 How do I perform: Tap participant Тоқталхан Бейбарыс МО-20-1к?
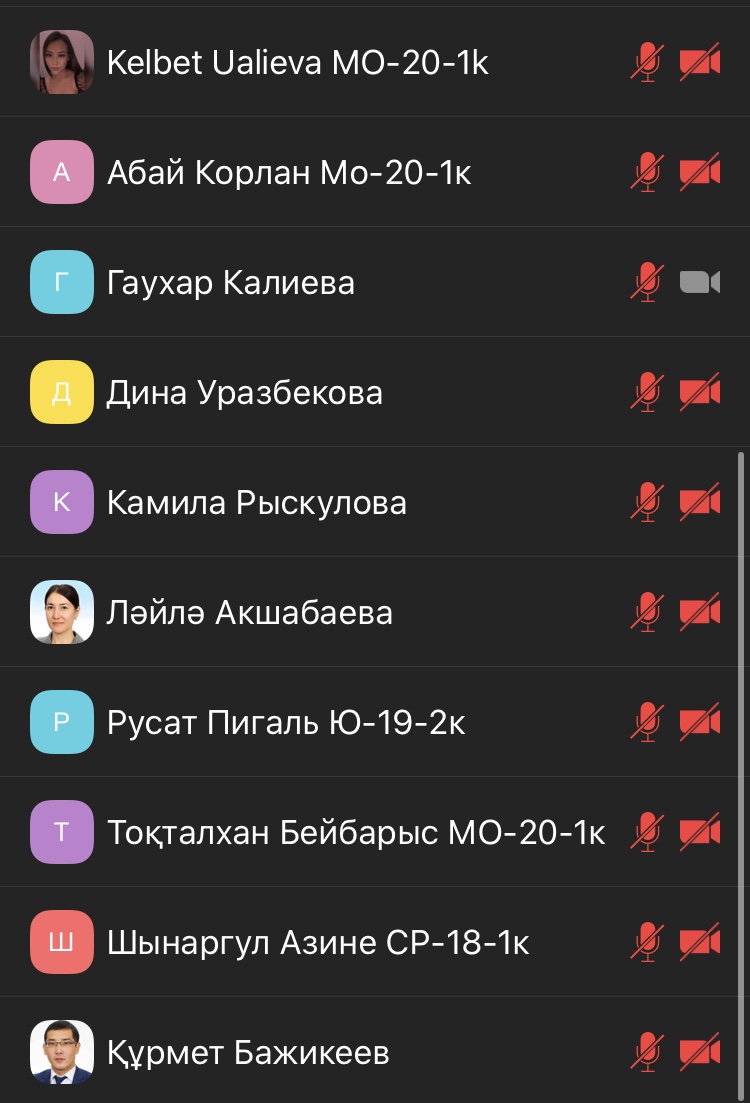(356, 832)
